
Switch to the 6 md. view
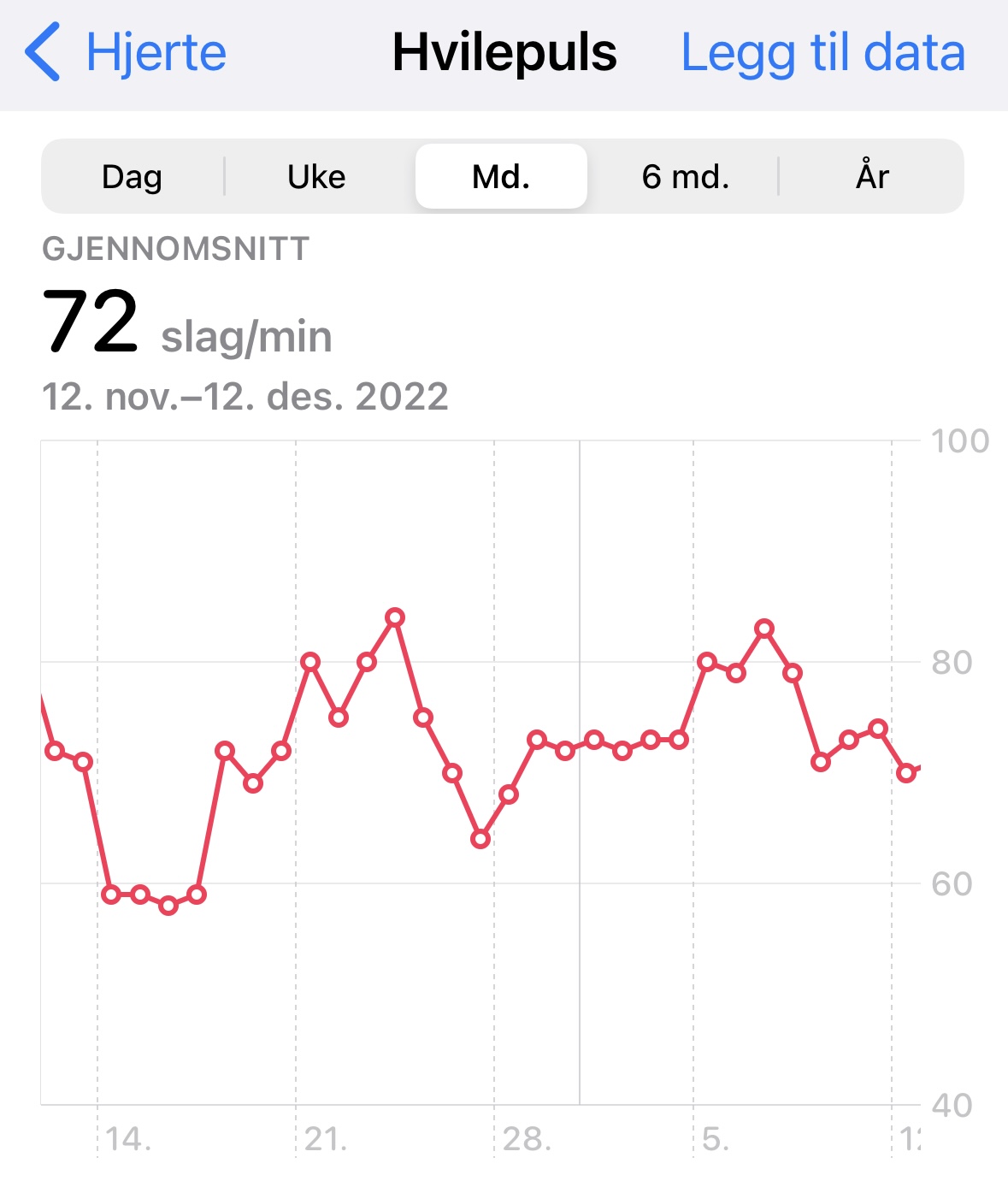pyautogui.click(x=686, y=177)
